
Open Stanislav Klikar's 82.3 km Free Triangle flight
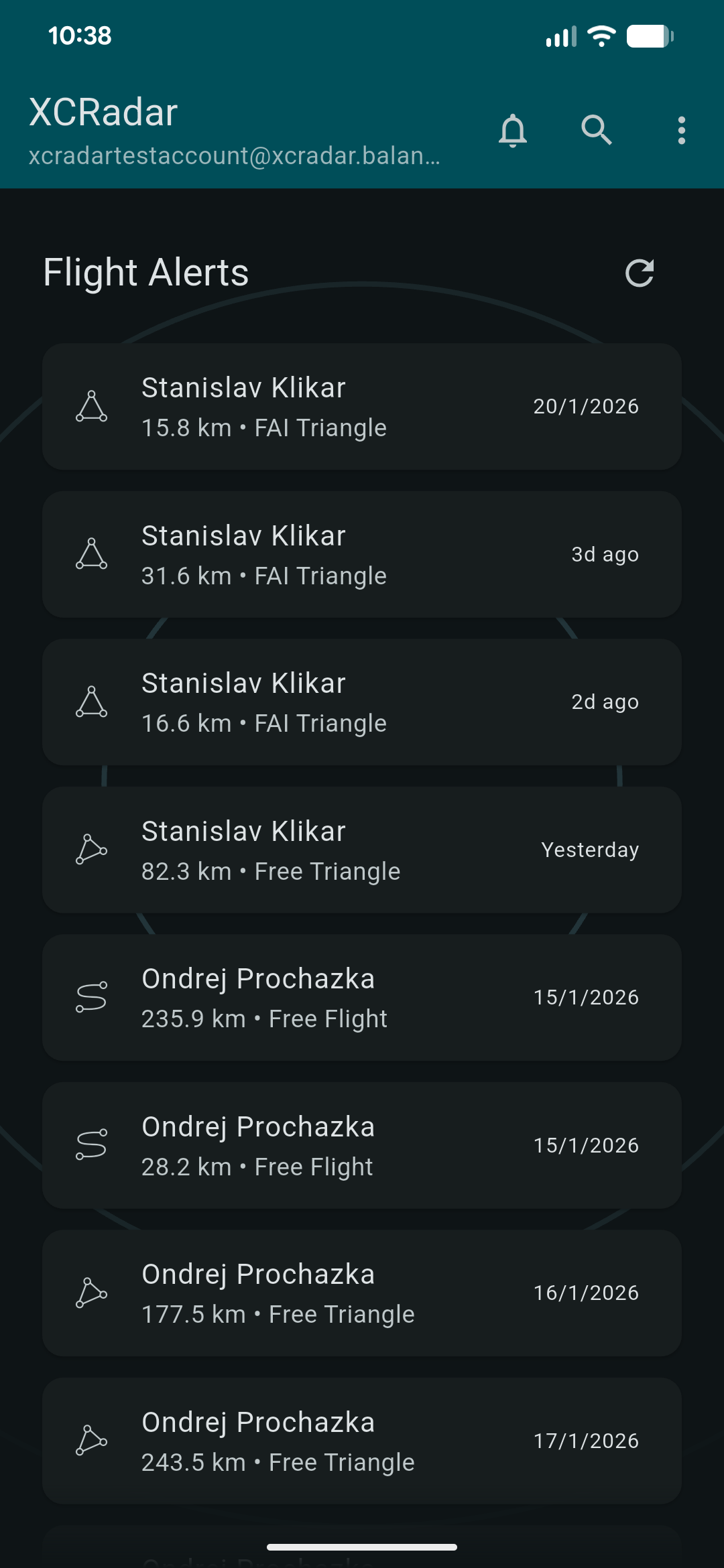pos(362,849)
